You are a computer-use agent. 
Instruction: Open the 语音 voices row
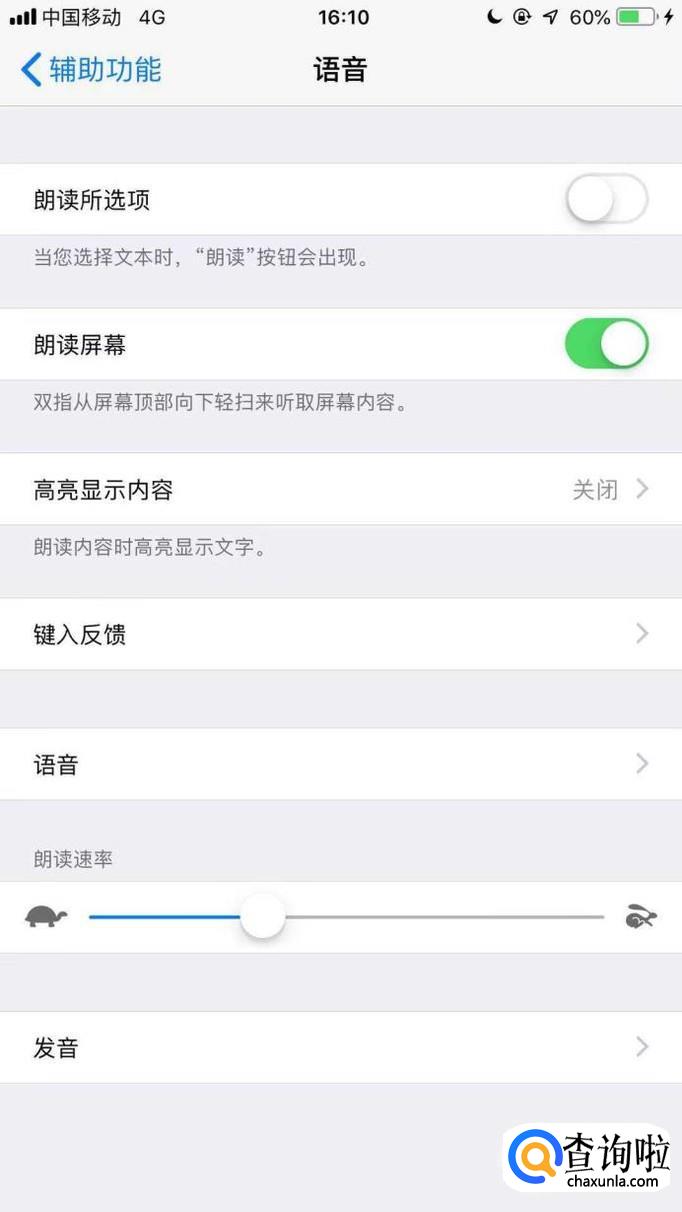point(340,765)
